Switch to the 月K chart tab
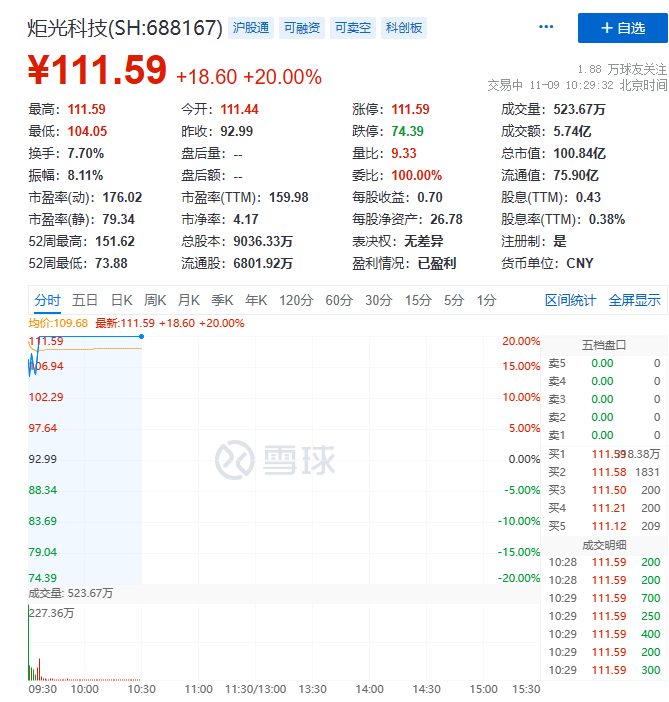669x702 pixels. [x=189, y=300]
